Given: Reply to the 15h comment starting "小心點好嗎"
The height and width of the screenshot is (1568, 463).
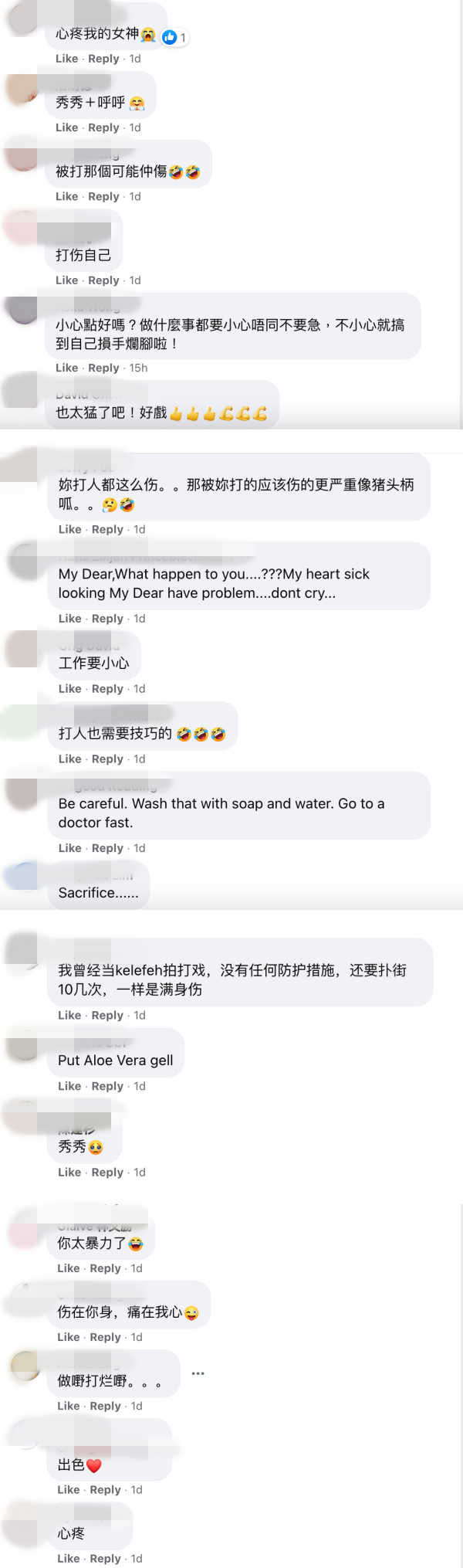Looking at the screenshot, I should (103, 368).
